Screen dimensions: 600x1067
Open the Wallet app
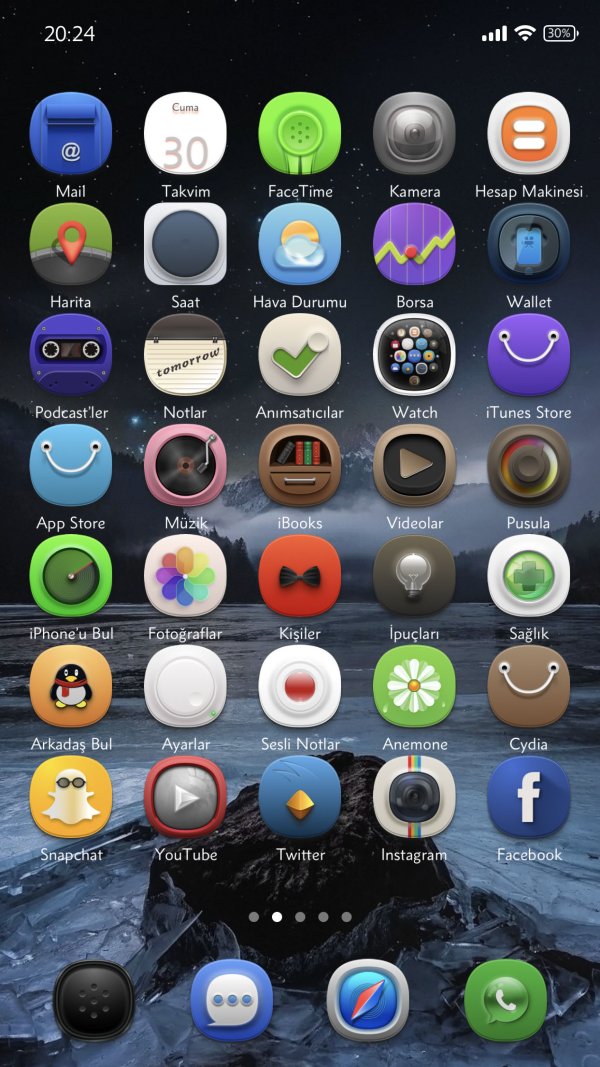click(x=528, y=245)
